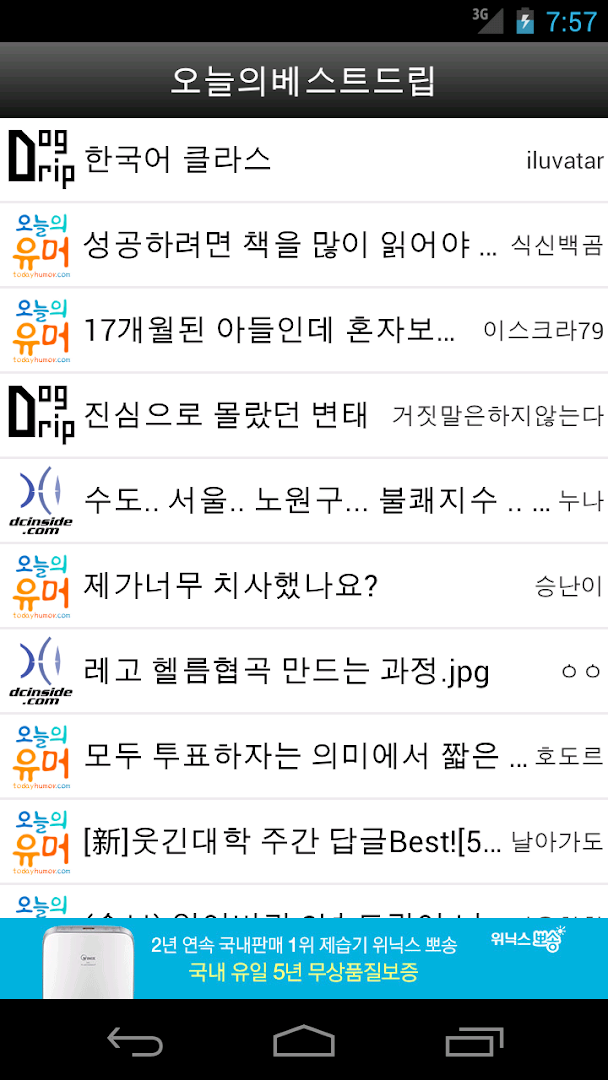The height and width of the screenshot is (1080, 608).
Task: Read the post 모두 투표하자는 의미에서
Action: (x=305, y=756)
